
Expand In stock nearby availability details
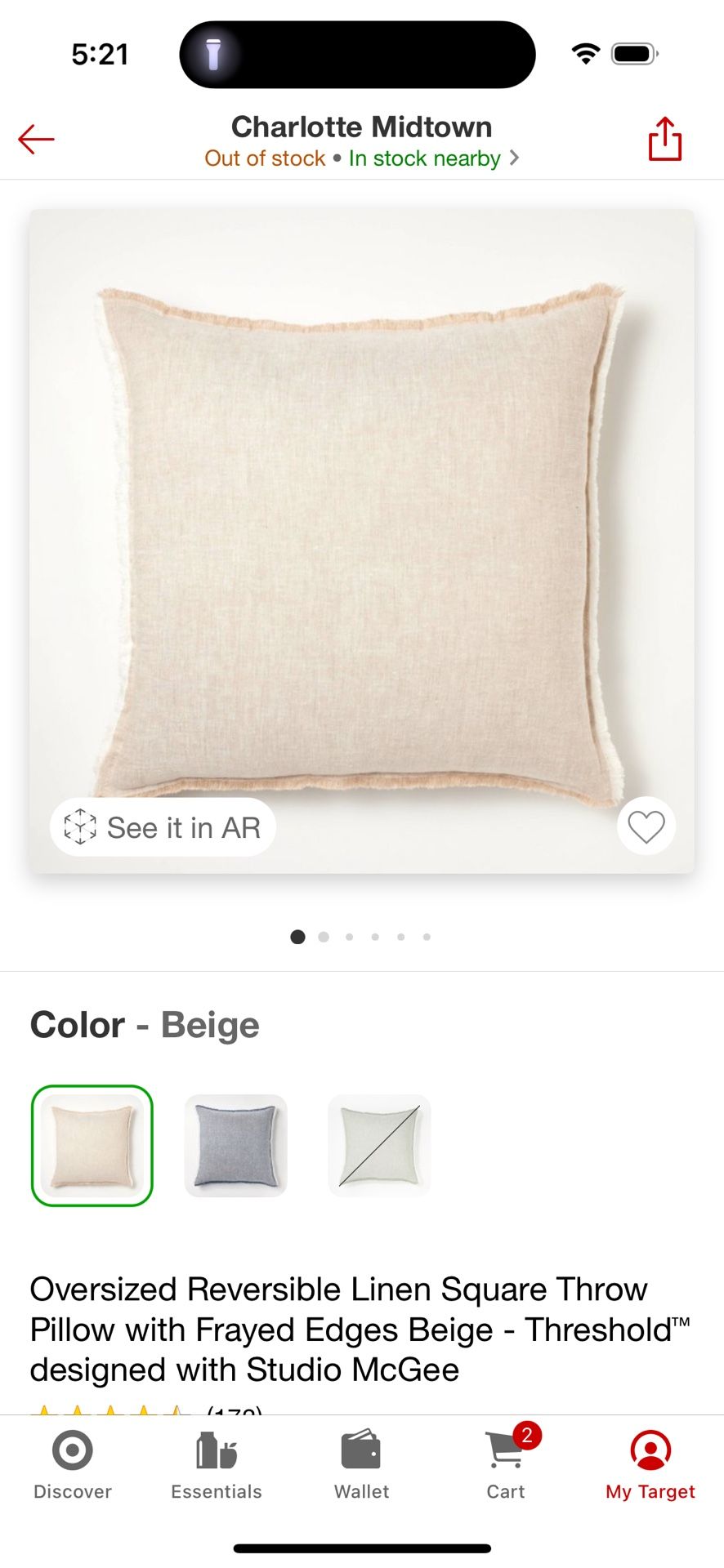click(424, 158)
